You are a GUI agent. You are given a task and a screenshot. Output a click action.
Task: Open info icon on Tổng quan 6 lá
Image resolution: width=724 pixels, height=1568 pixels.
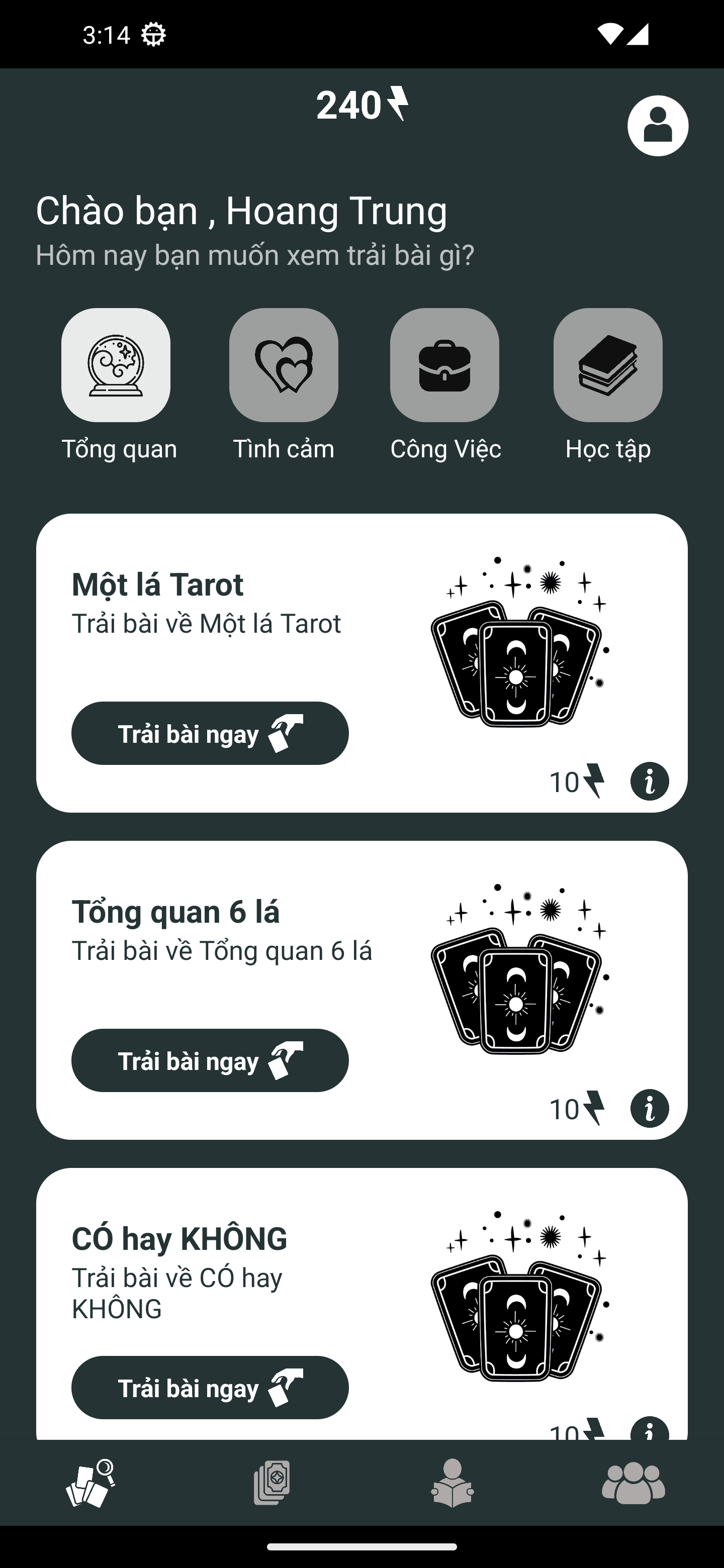tap(649, 1108)
